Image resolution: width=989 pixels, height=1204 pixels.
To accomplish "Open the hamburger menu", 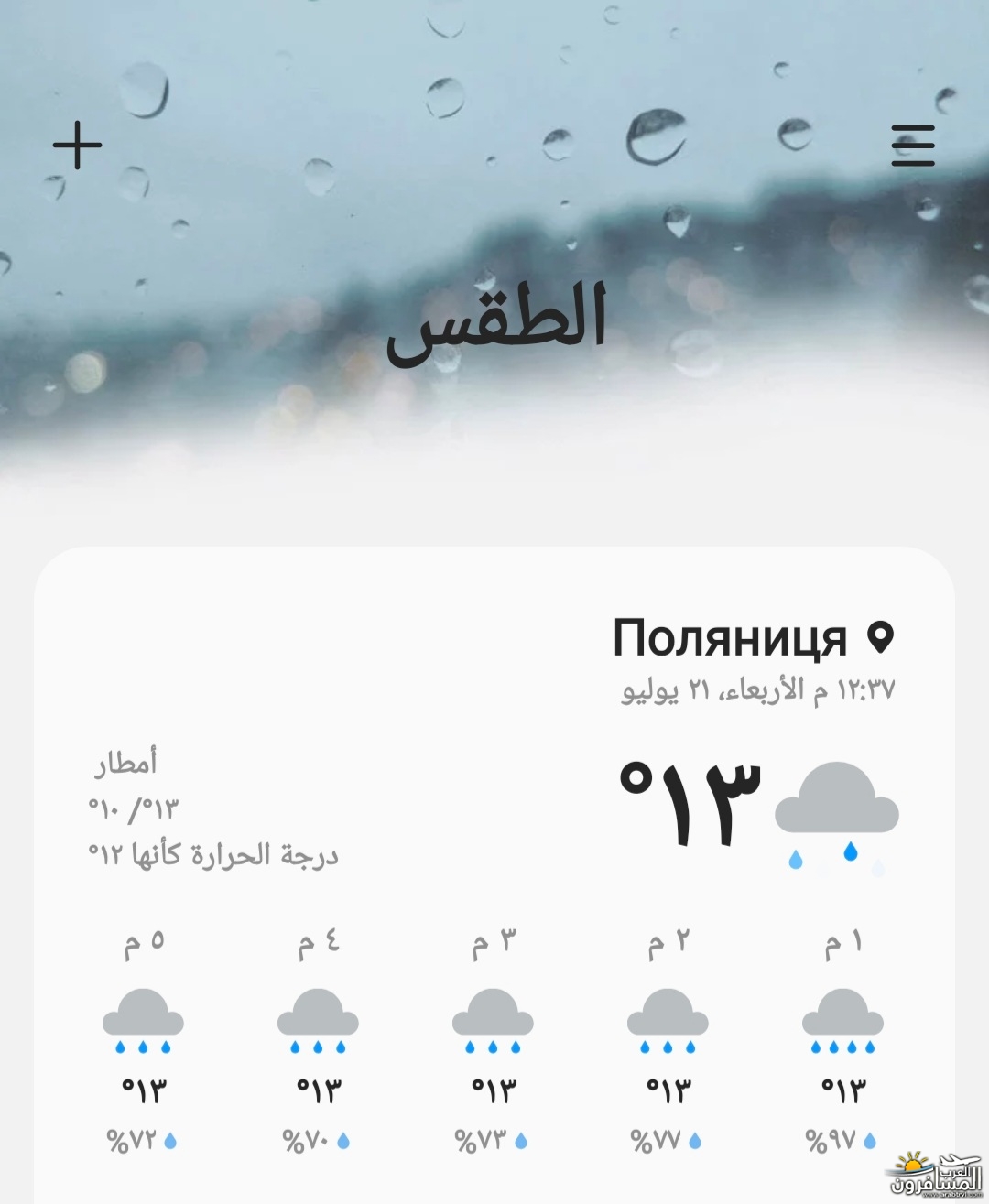I will click(x=913, y=146).
